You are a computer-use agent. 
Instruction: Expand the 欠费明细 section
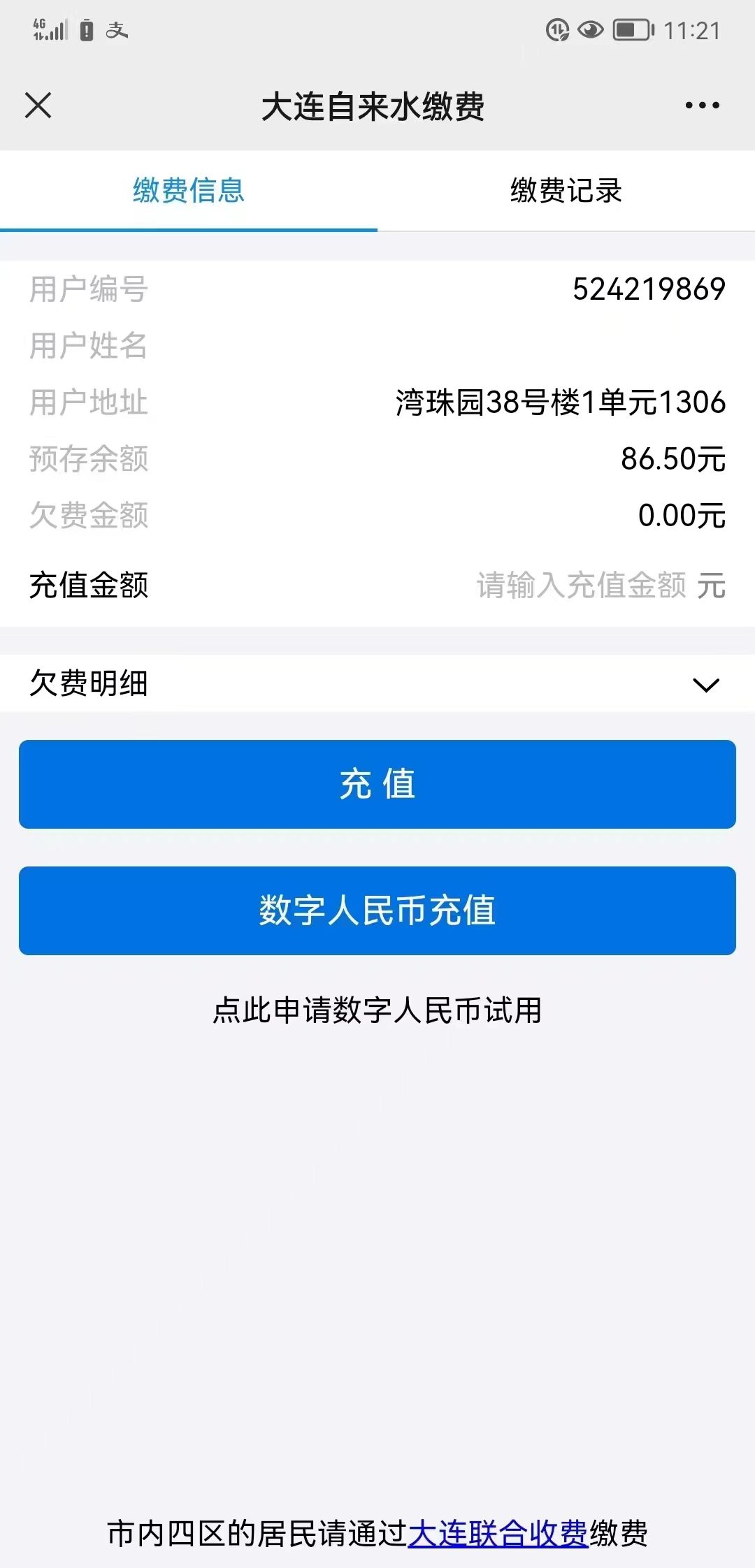tap(705, 684)
